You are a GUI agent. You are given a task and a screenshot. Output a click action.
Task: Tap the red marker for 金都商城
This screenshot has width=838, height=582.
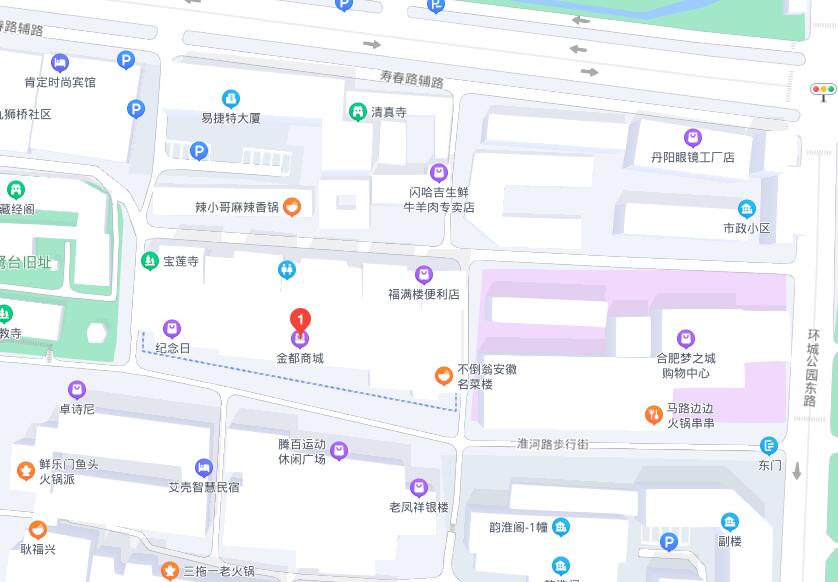point(300,321)
